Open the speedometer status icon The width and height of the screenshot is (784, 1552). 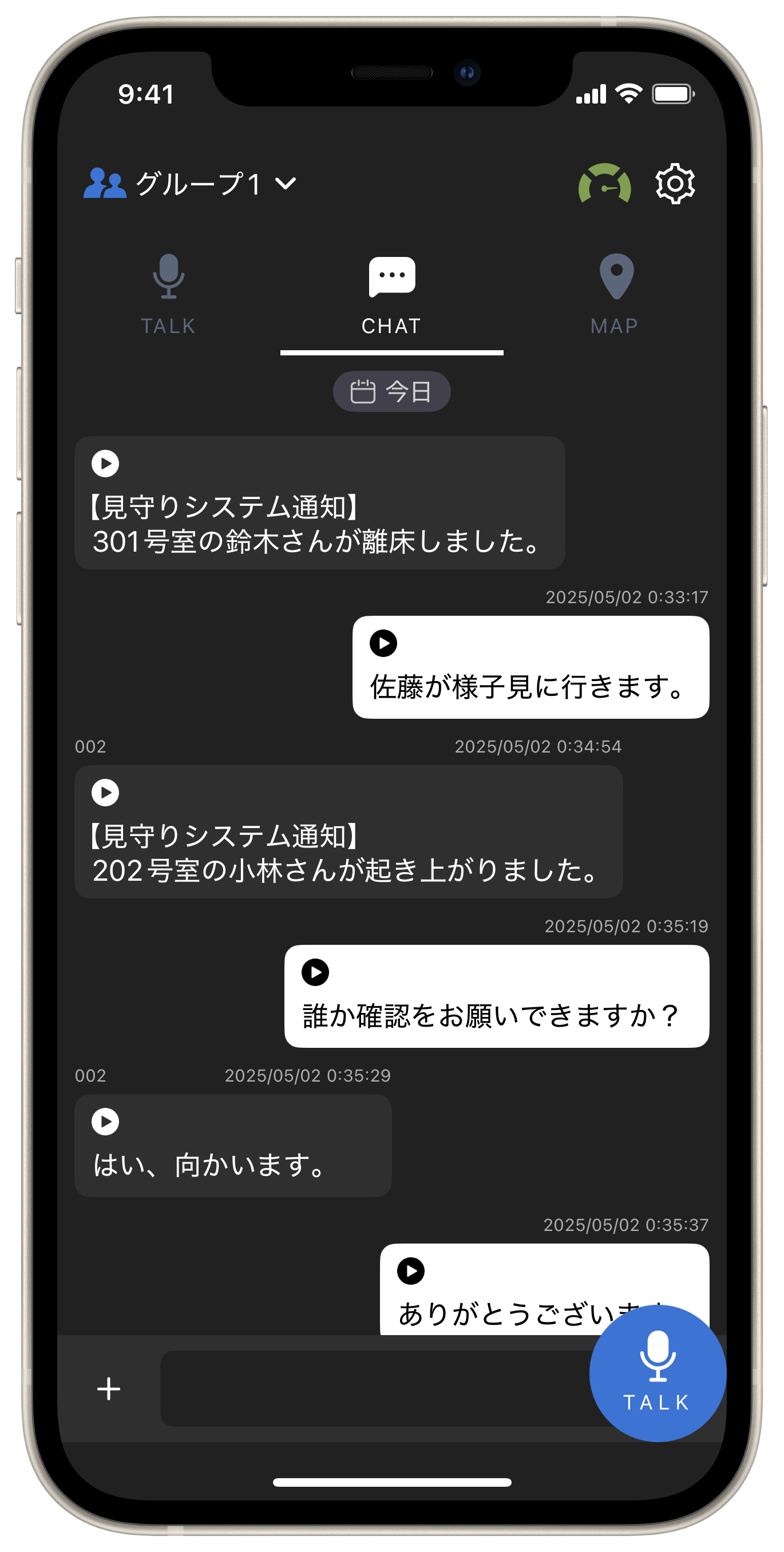604,184
